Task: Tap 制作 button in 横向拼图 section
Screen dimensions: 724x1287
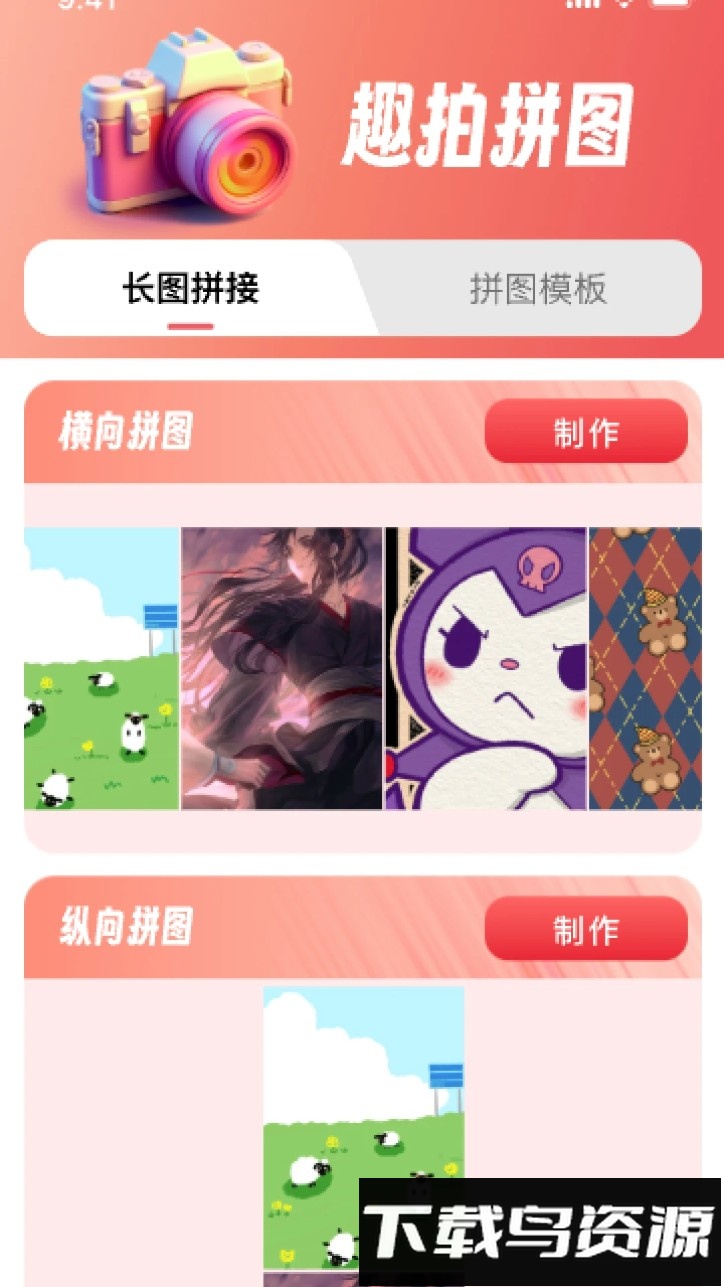Action: [586, 432]
